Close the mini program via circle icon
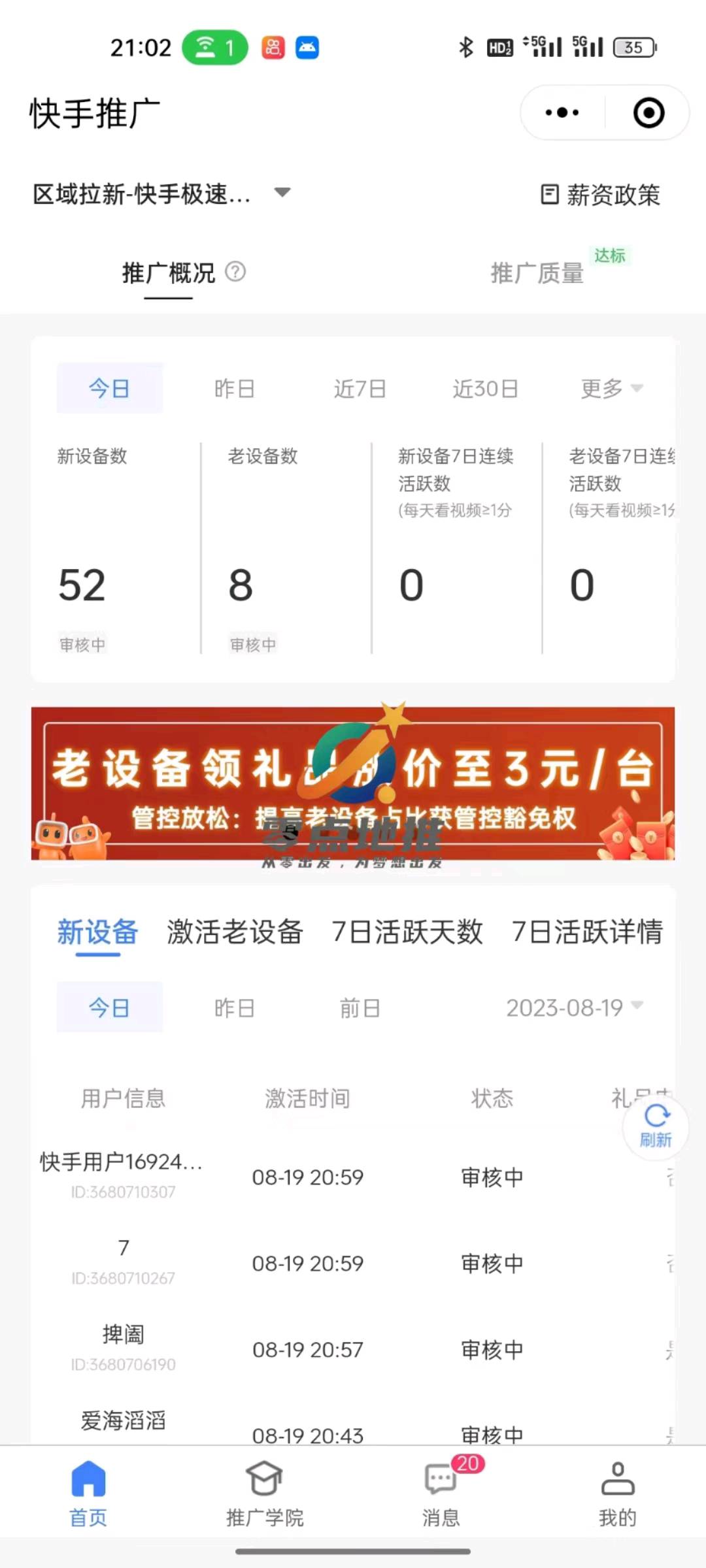Image resolution: width=706 pixels, height=1568 pixels. pyautogui.click(x=648, y=112)
